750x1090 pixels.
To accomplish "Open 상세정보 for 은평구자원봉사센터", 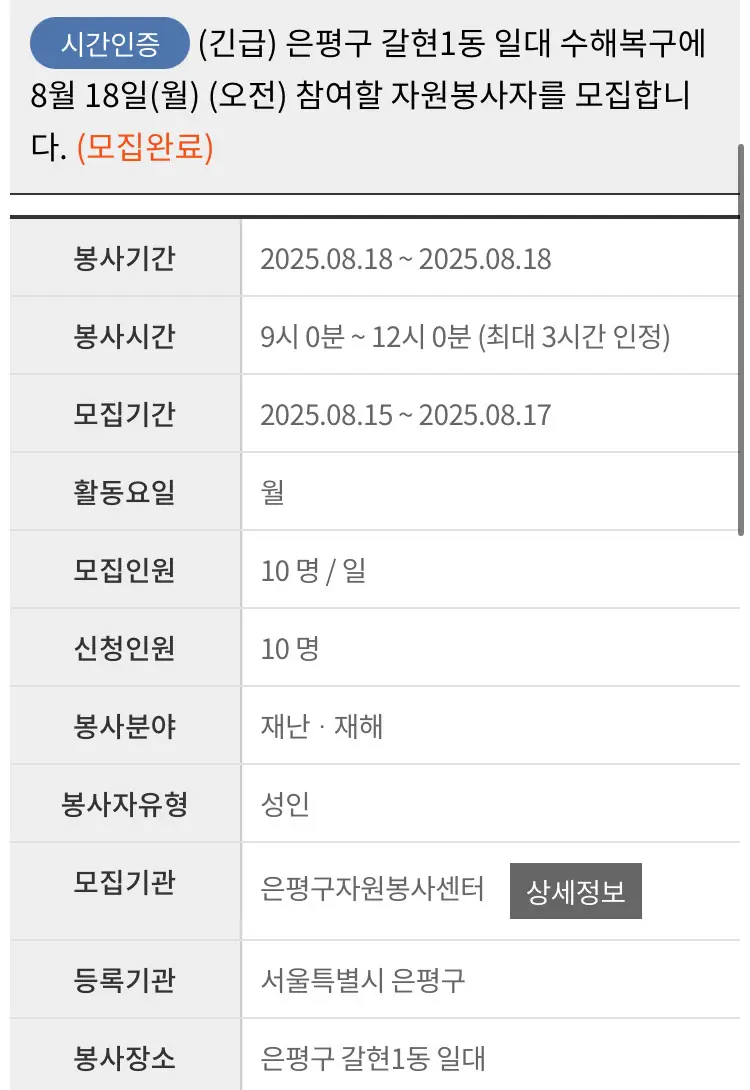I will [575, 890].
